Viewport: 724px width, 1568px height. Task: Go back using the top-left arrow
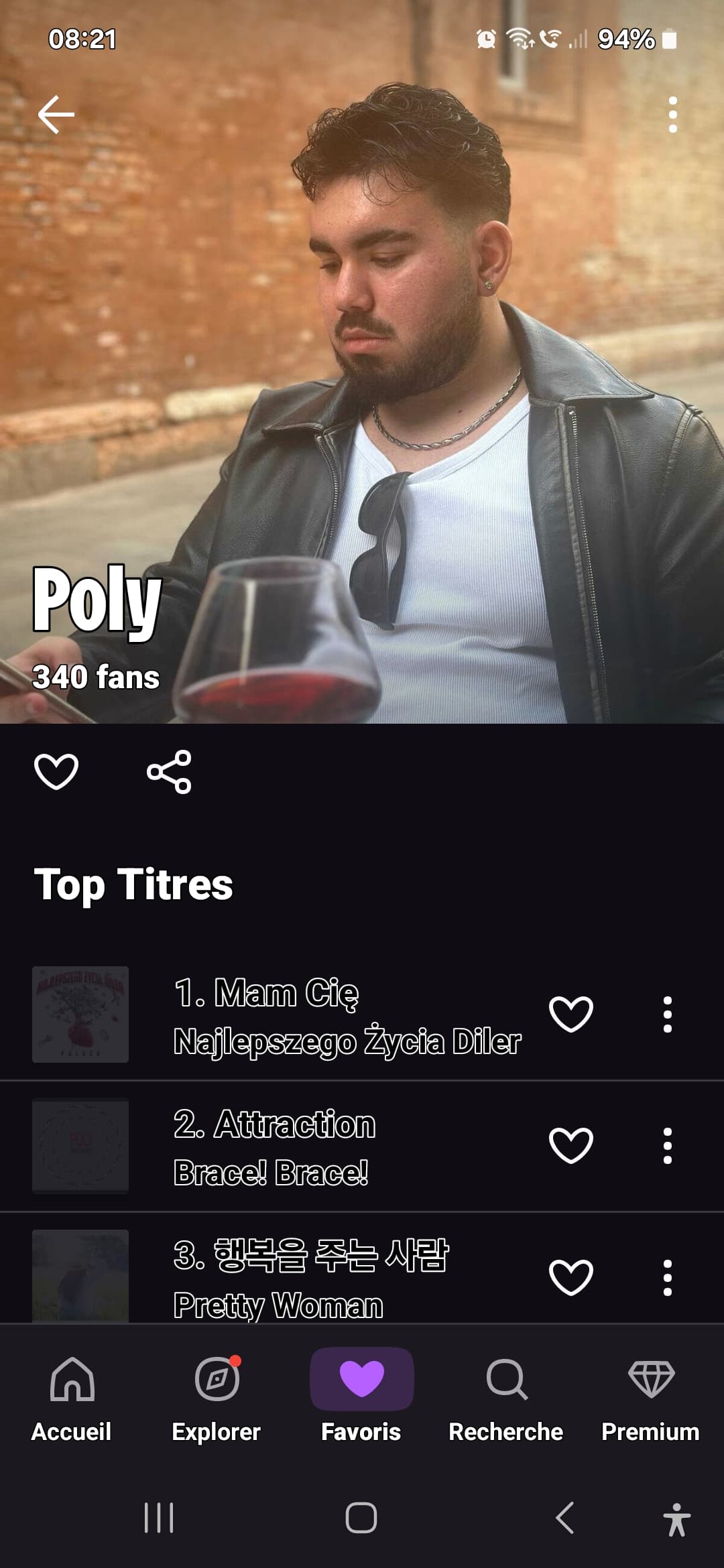coord(56,115)
